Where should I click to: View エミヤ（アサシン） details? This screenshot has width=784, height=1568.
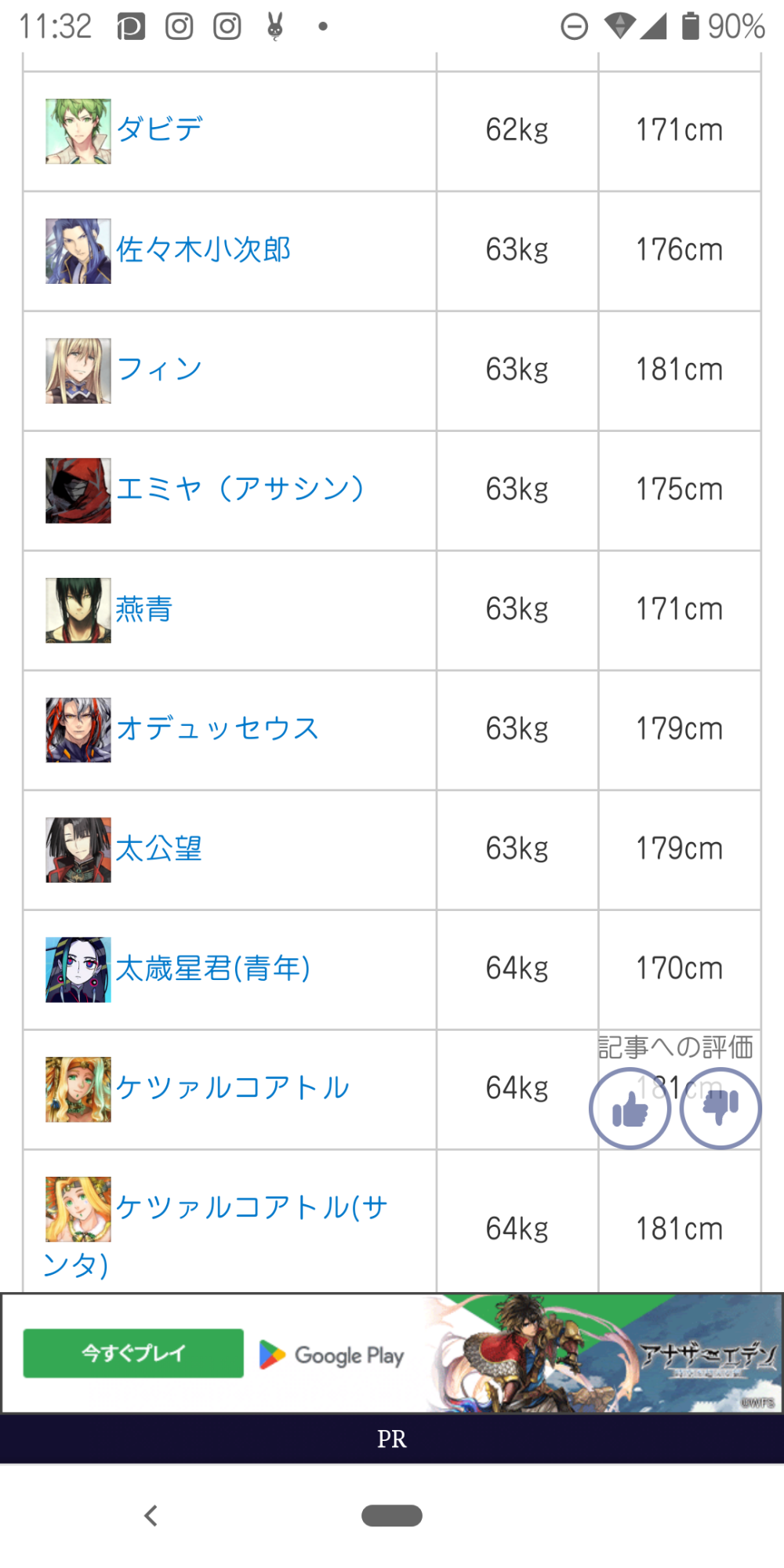coord(240,489)
